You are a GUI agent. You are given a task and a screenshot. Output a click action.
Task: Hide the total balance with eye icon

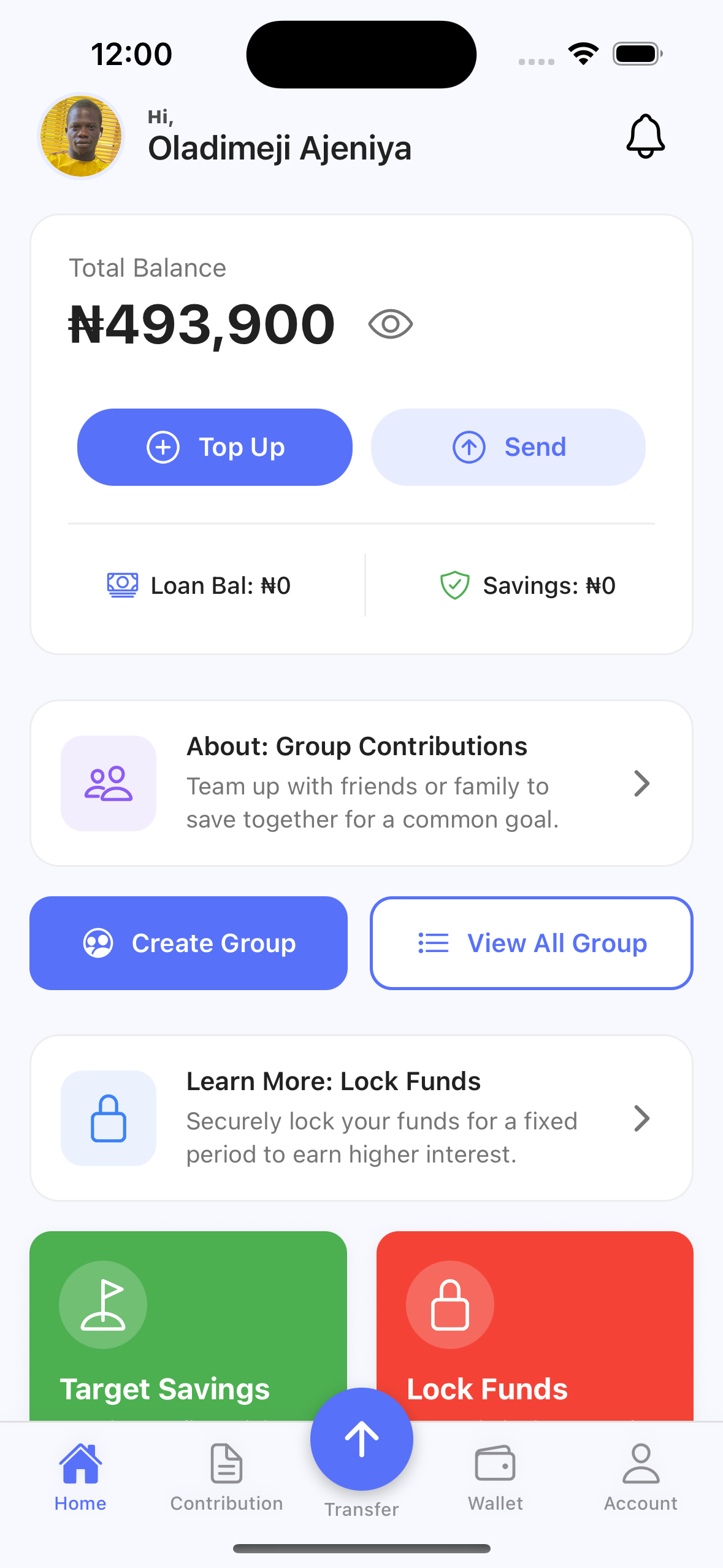(x=391, y=324)
